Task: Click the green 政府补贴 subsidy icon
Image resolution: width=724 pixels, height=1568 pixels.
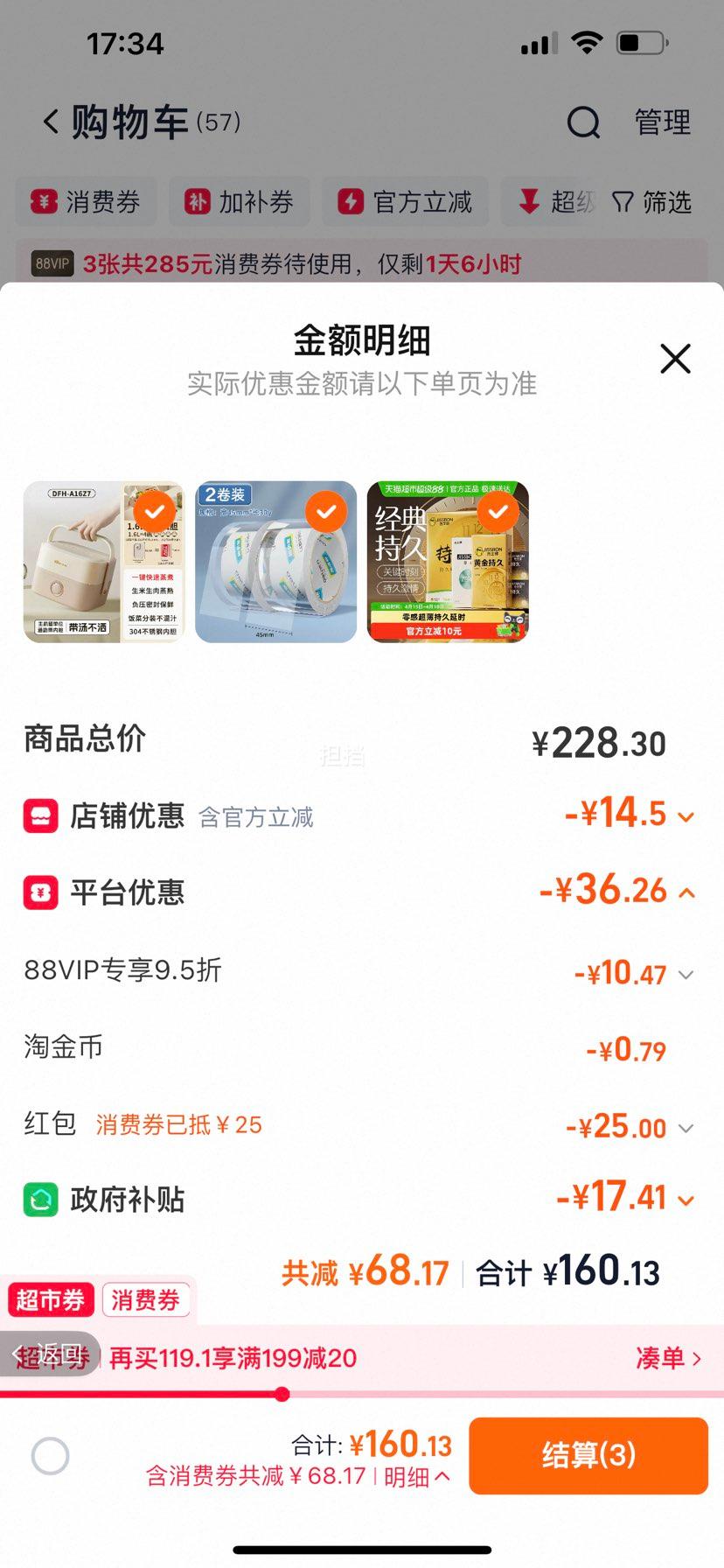Action: pyautogui.click(x=39, y=1200)
